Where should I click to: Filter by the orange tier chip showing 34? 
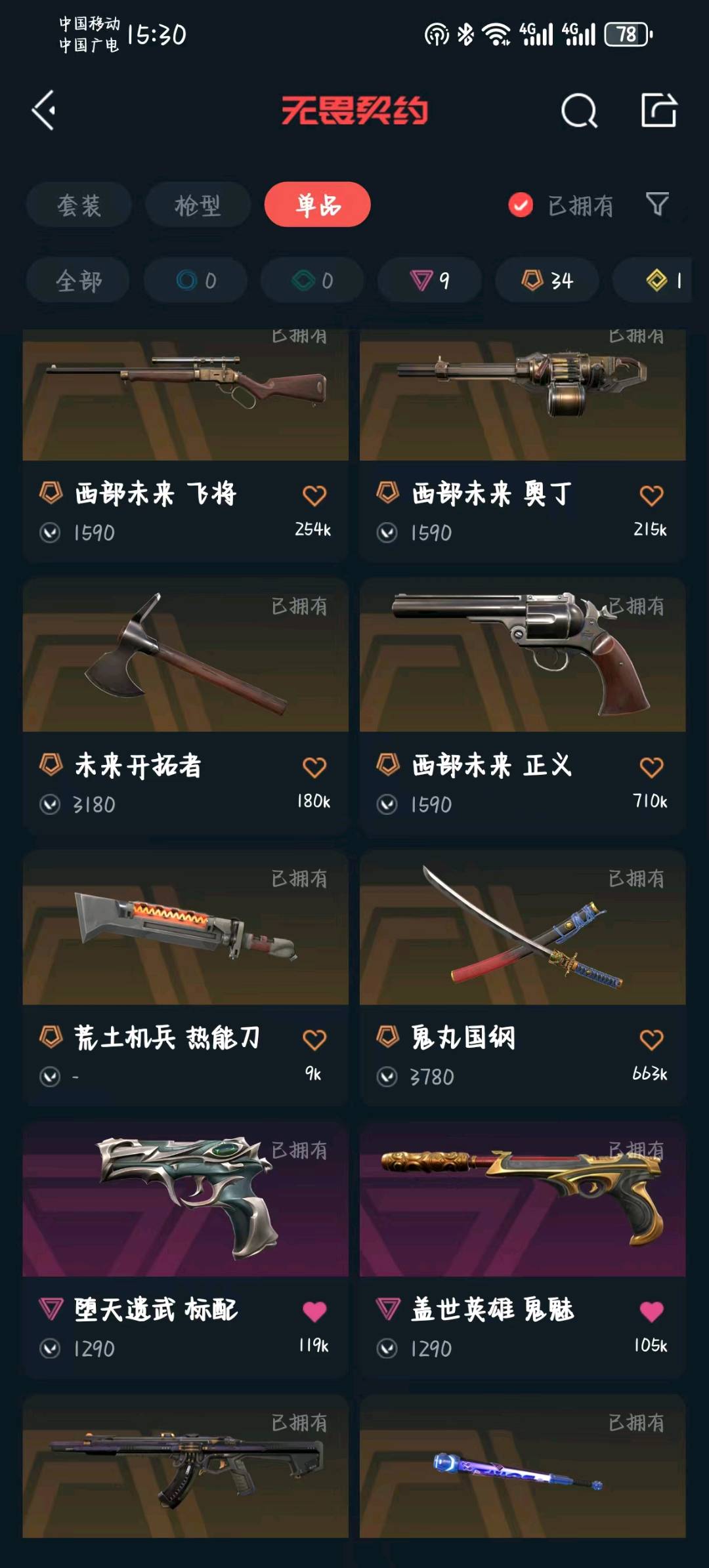tap(547, 281)
